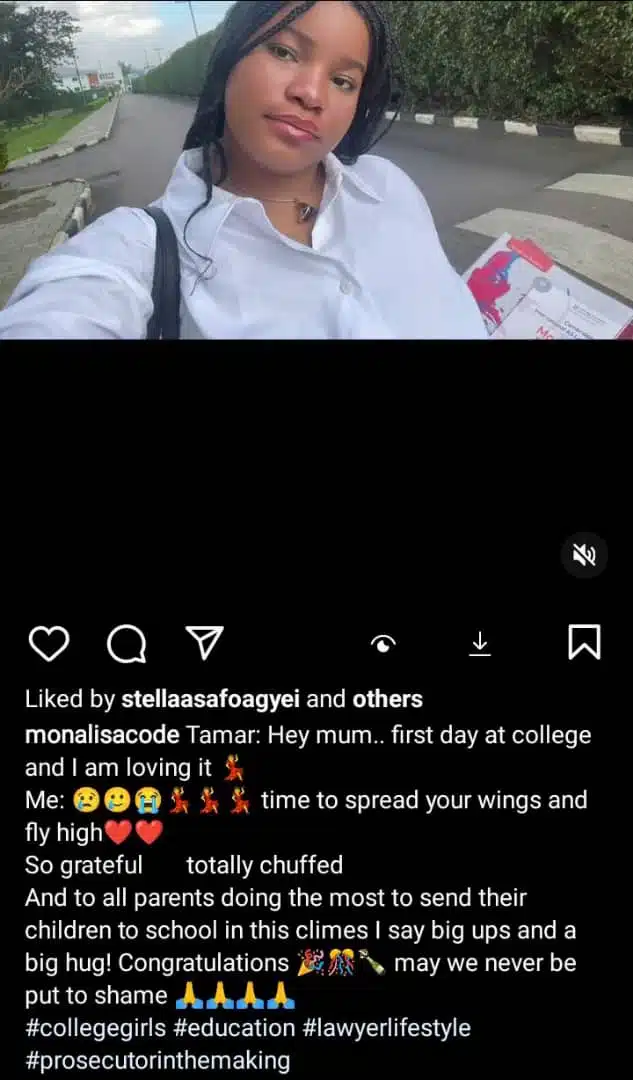Share this post via the paper plane

point(205,643)
